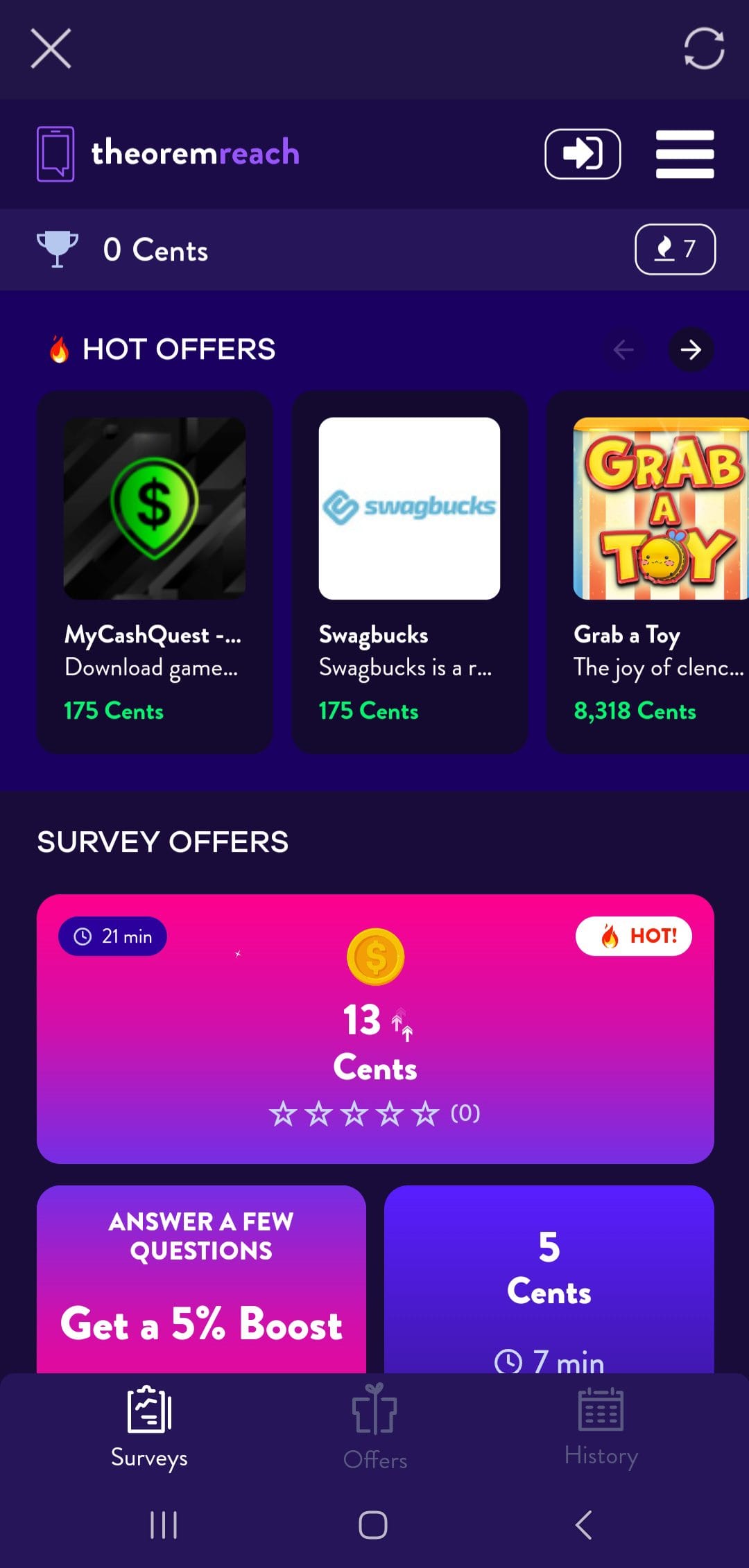Go back using the system back button

584,1525
